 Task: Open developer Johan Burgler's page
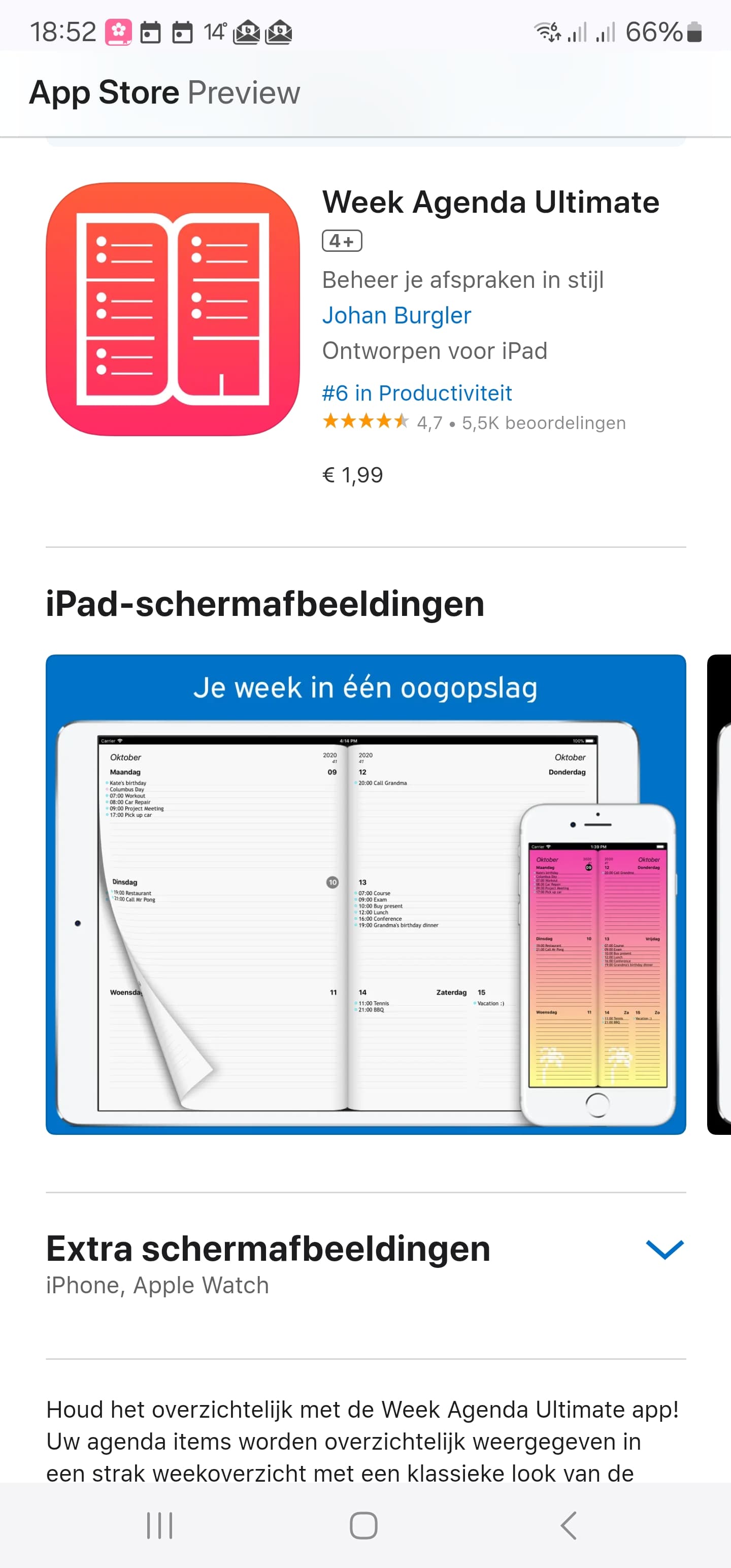[396, 315]
